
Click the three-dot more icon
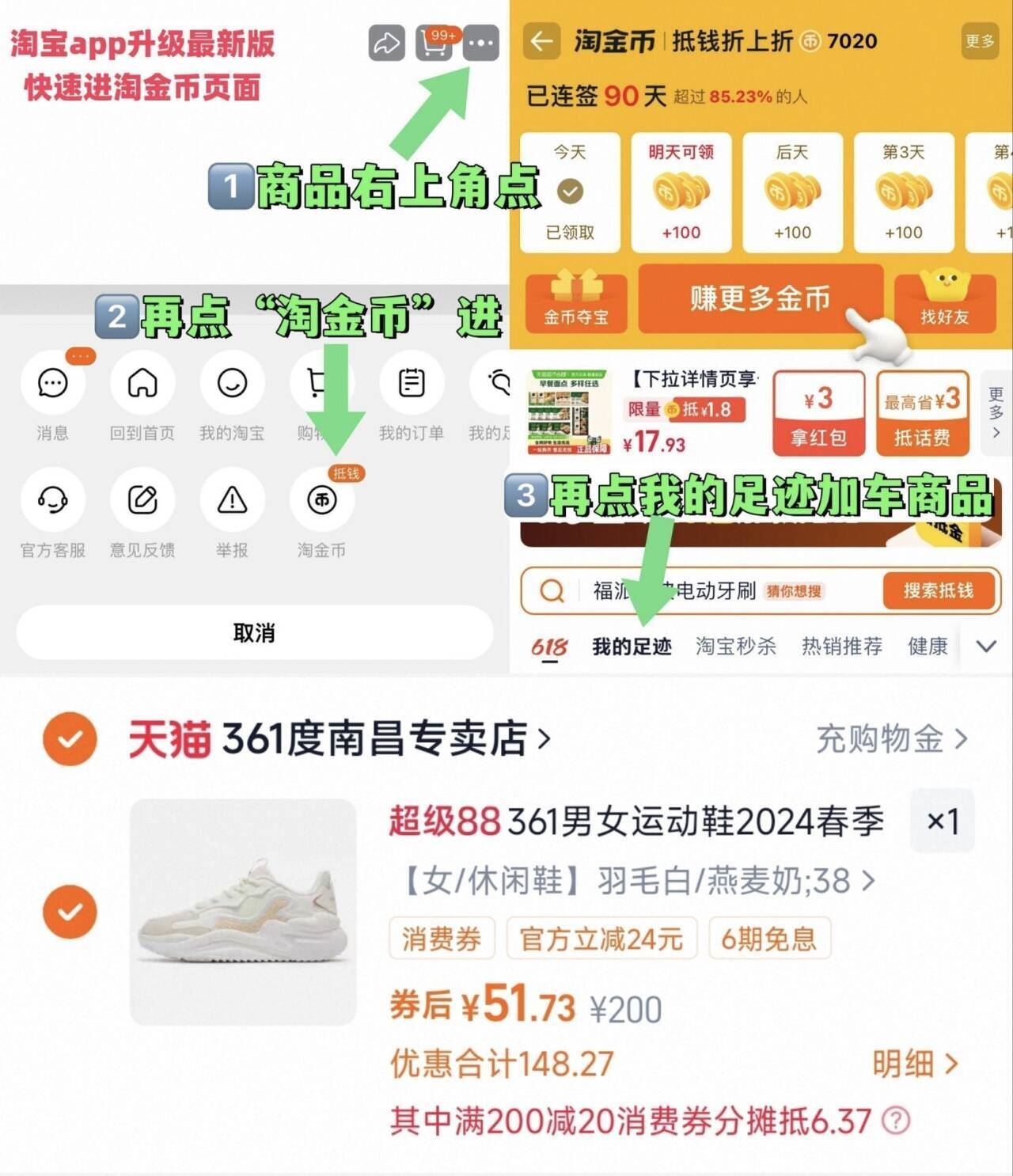click(x=480, y=44)
